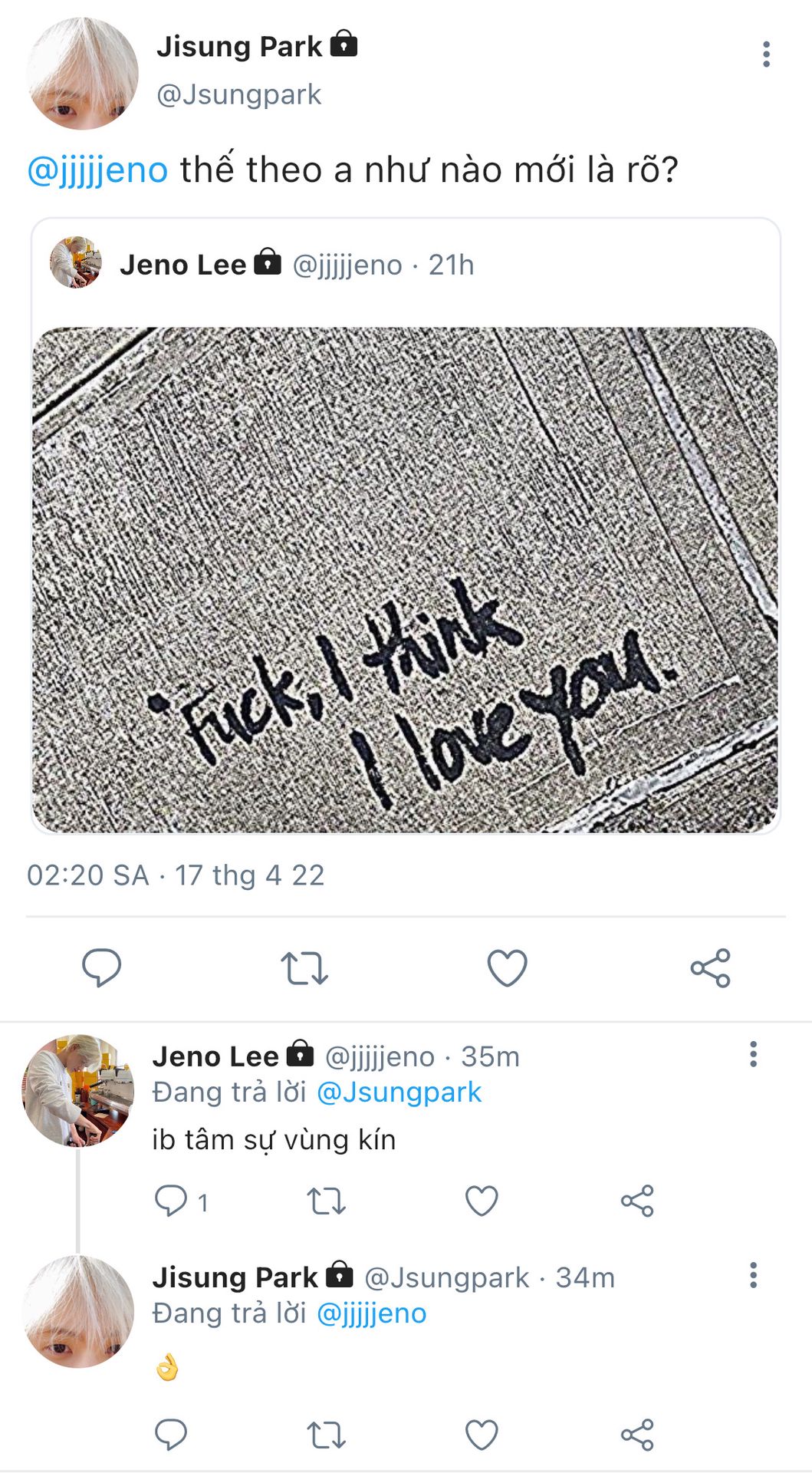
Task: Like Jisung Park's OK-hand emoji reply
Action: tap(482, 1434)
